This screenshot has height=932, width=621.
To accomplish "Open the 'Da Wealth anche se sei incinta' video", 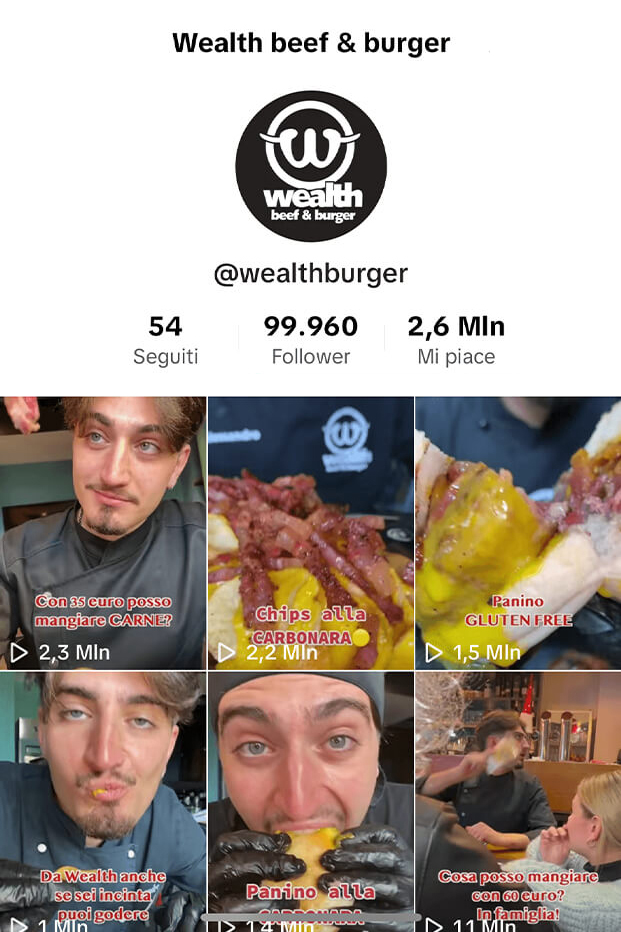I will [103, 800].
